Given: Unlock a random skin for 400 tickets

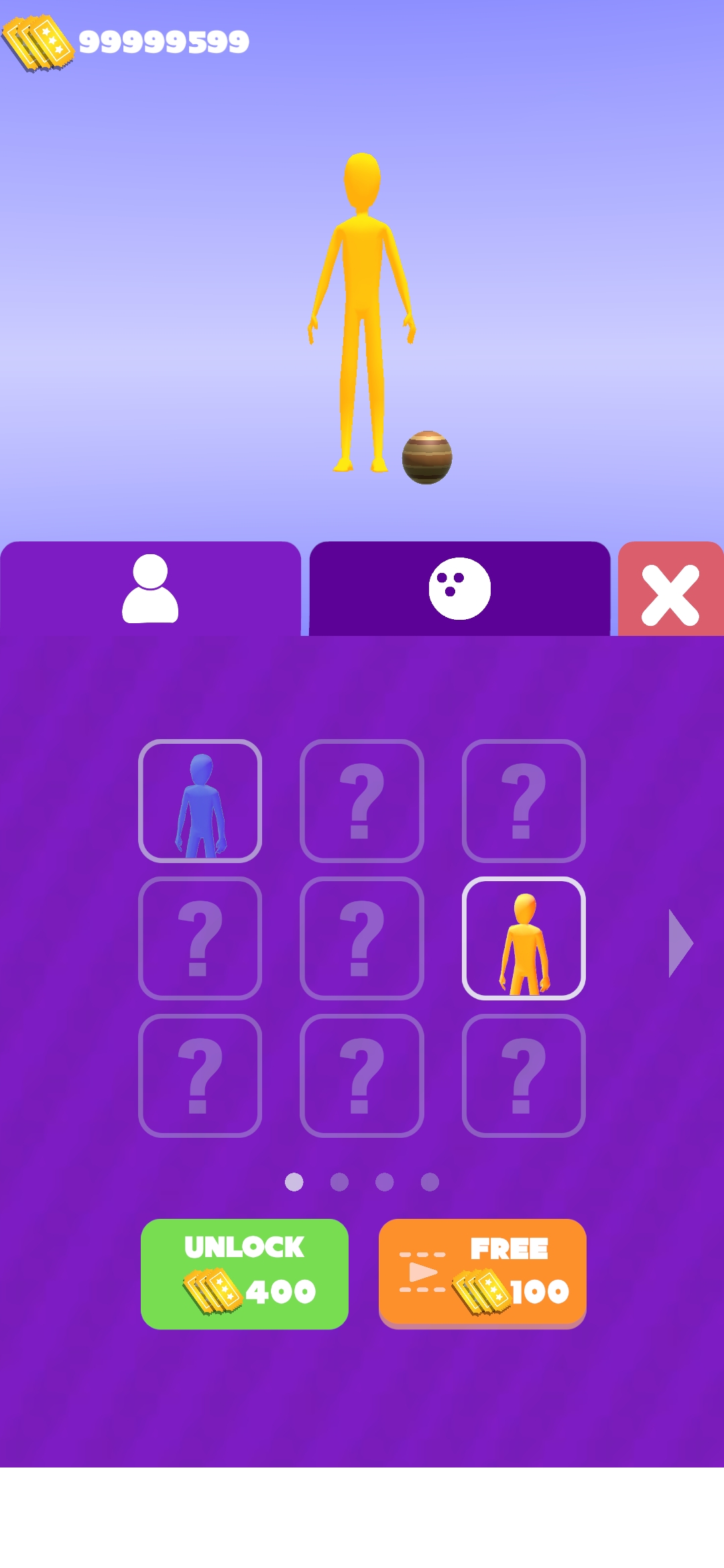Looking at the screenshot, I should pyautogui.click(x=245, y=1274).
